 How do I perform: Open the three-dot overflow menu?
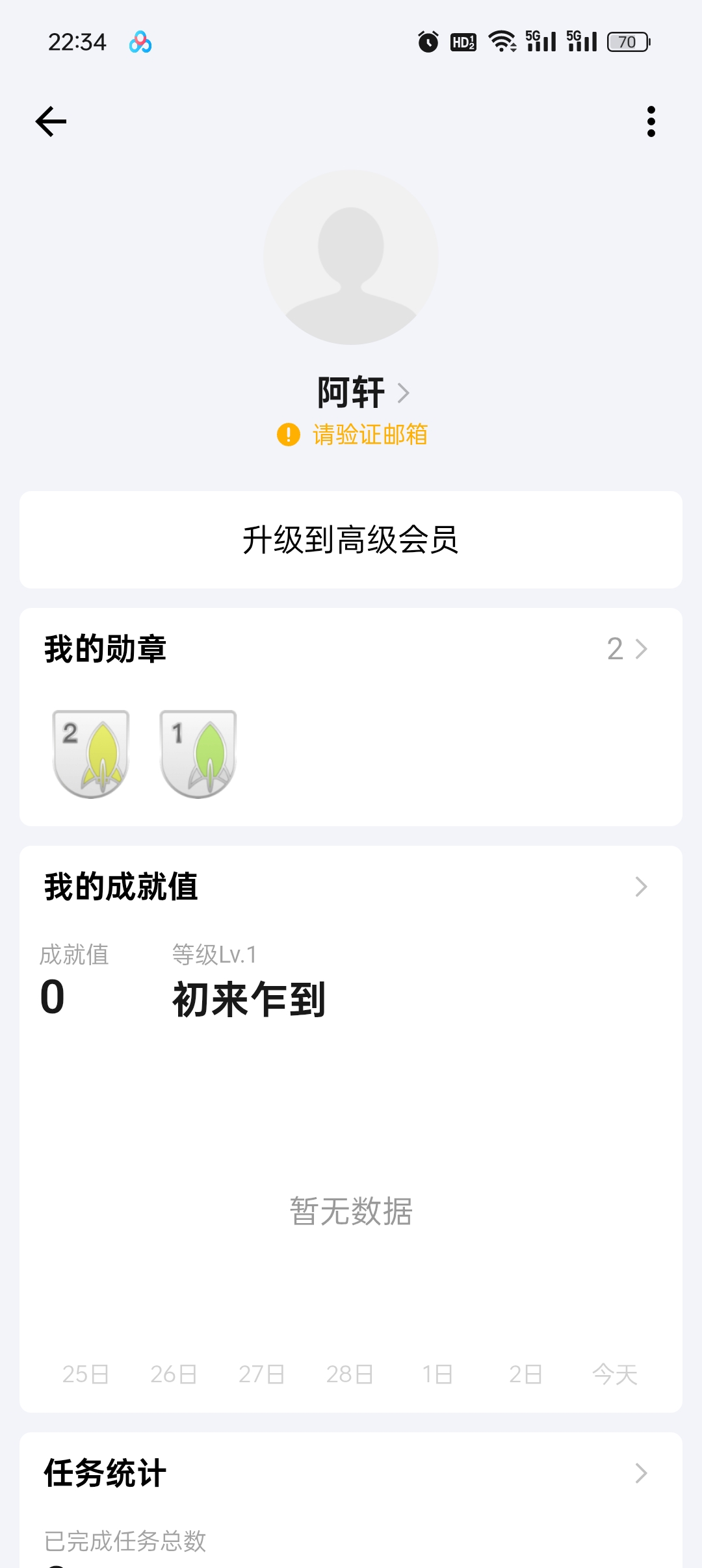pos(651,121)
